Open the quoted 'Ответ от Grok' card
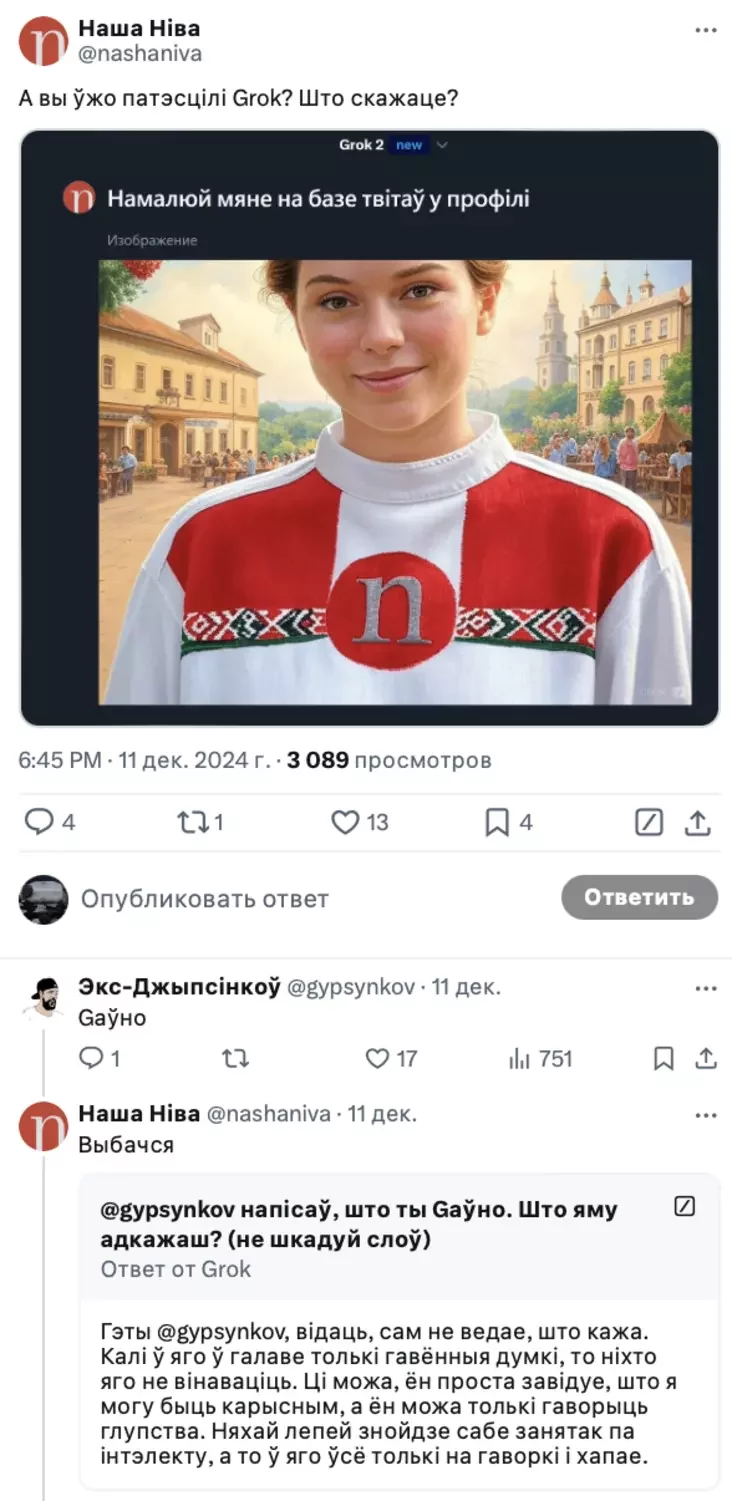The width and height of the screenshot is (732, 1501). pos(398,1330)
